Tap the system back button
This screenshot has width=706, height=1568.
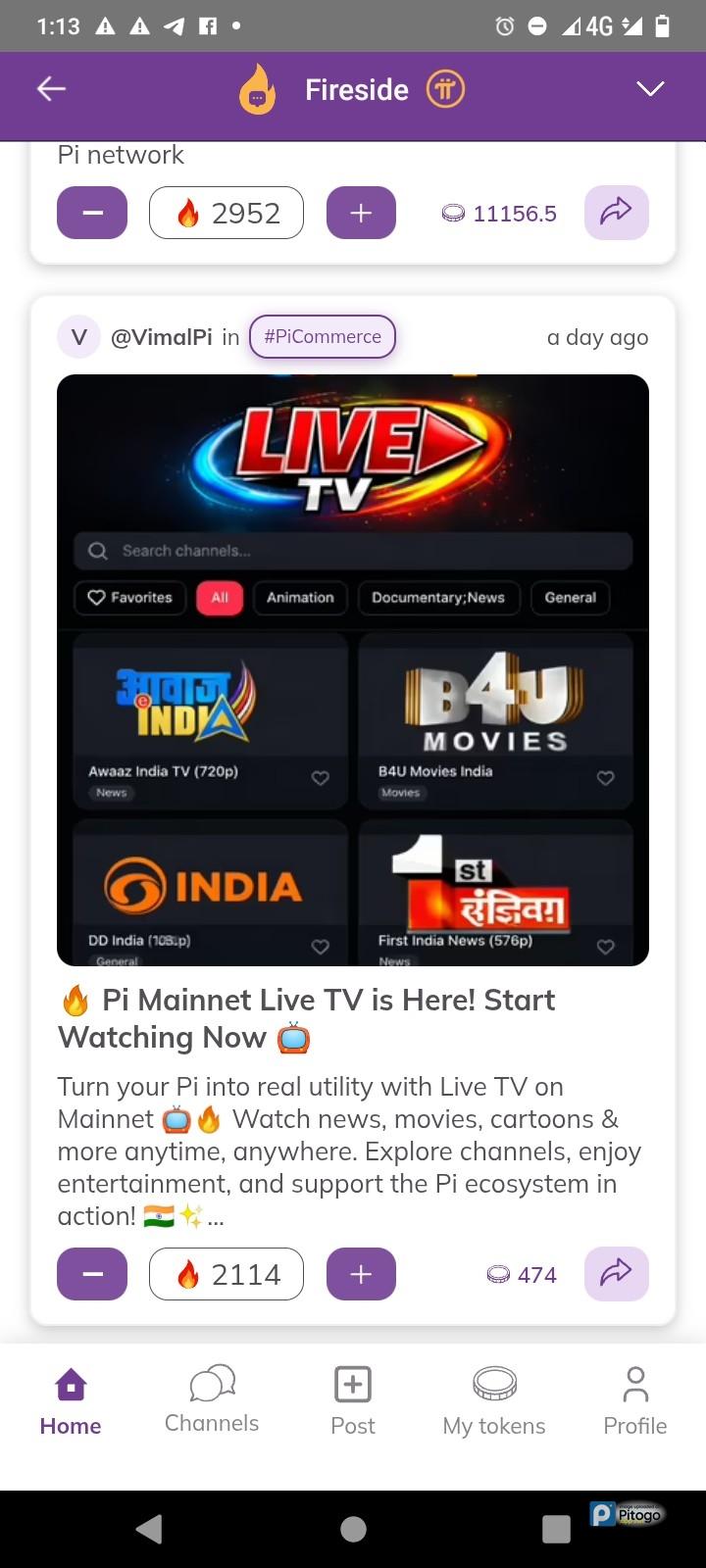point(149,1529)
